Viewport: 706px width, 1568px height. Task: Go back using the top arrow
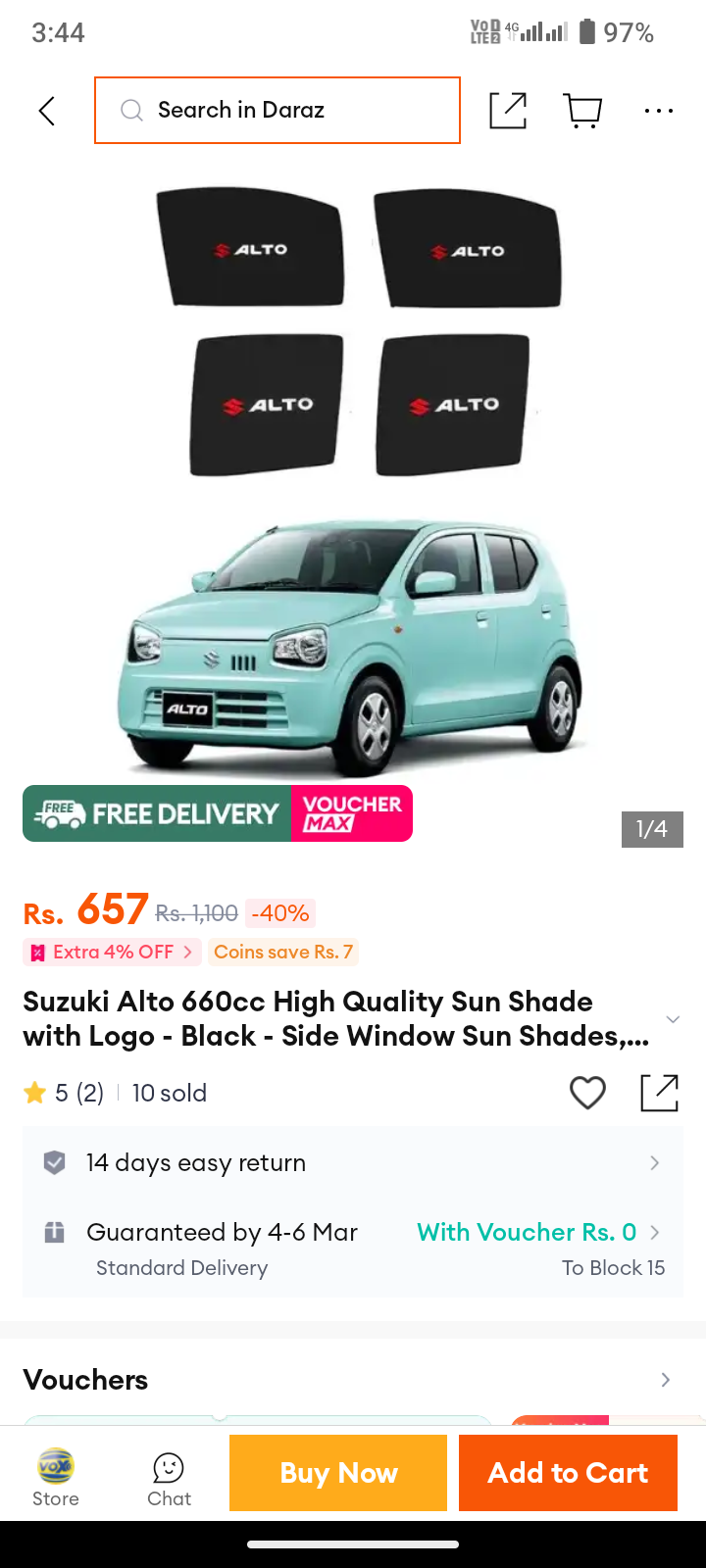pos(46,111)
